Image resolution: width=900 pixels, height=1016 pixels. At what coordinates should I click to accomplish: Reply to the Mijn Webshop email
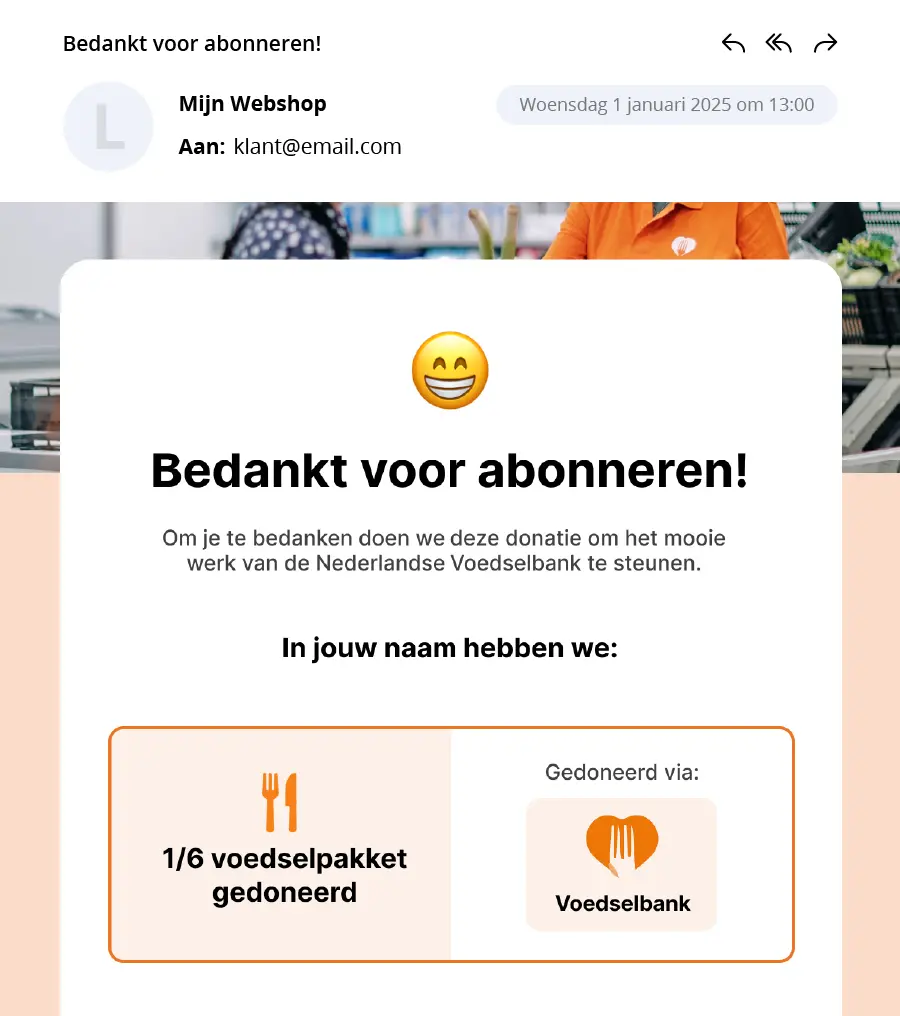pyautogui.click(x=733, y=44)
